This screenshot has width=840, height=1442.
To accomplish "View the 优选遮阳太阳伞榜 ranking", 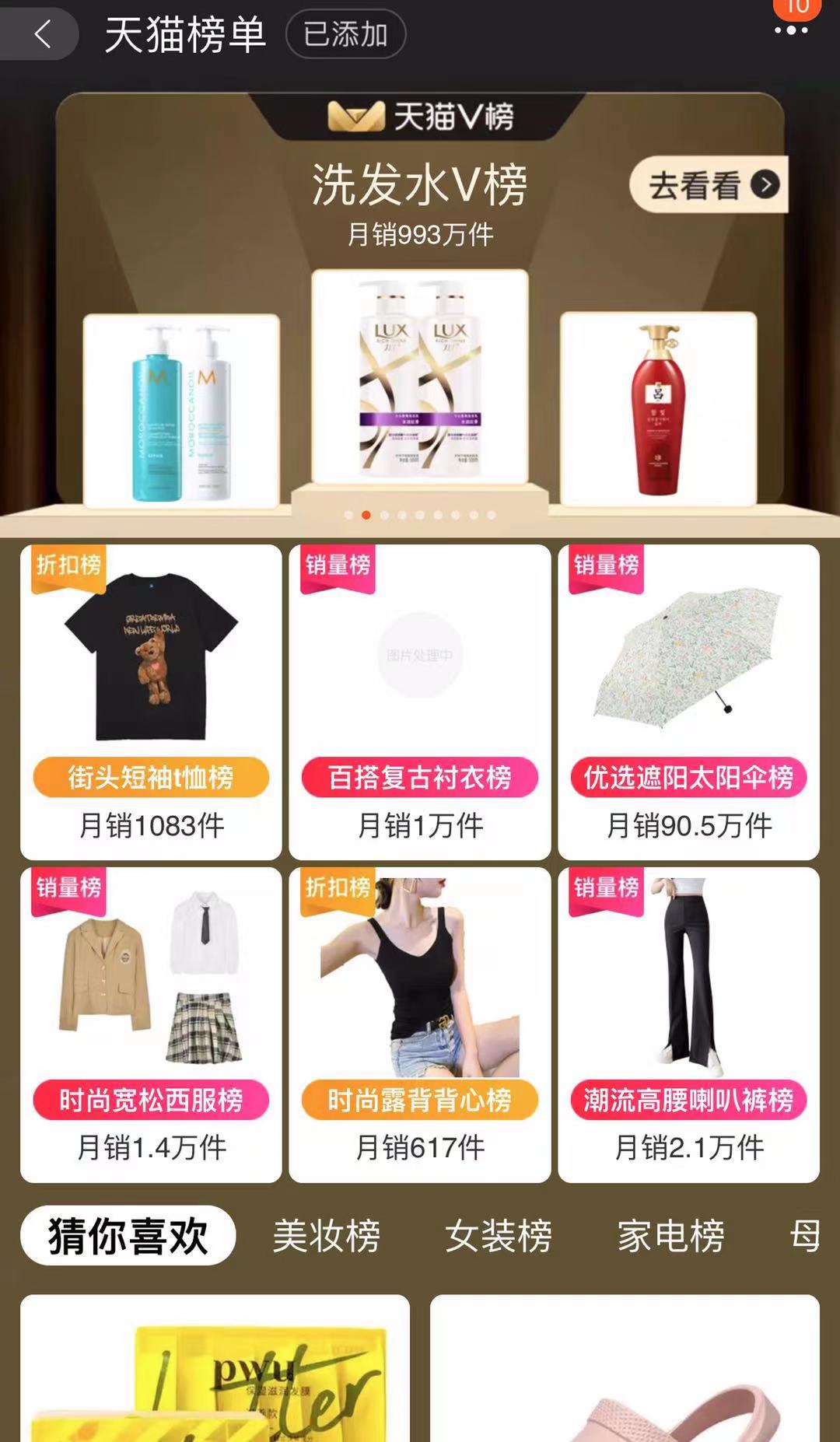I will point(688,702).
